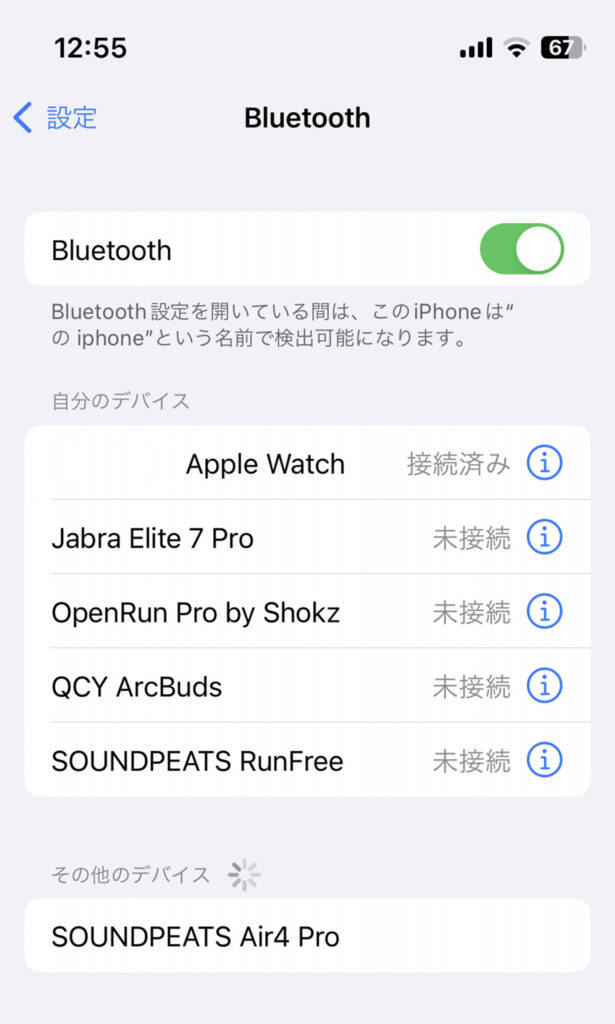615x1024 pixels.
Task: Select the Apple Watch row
Action: point(265,464)
